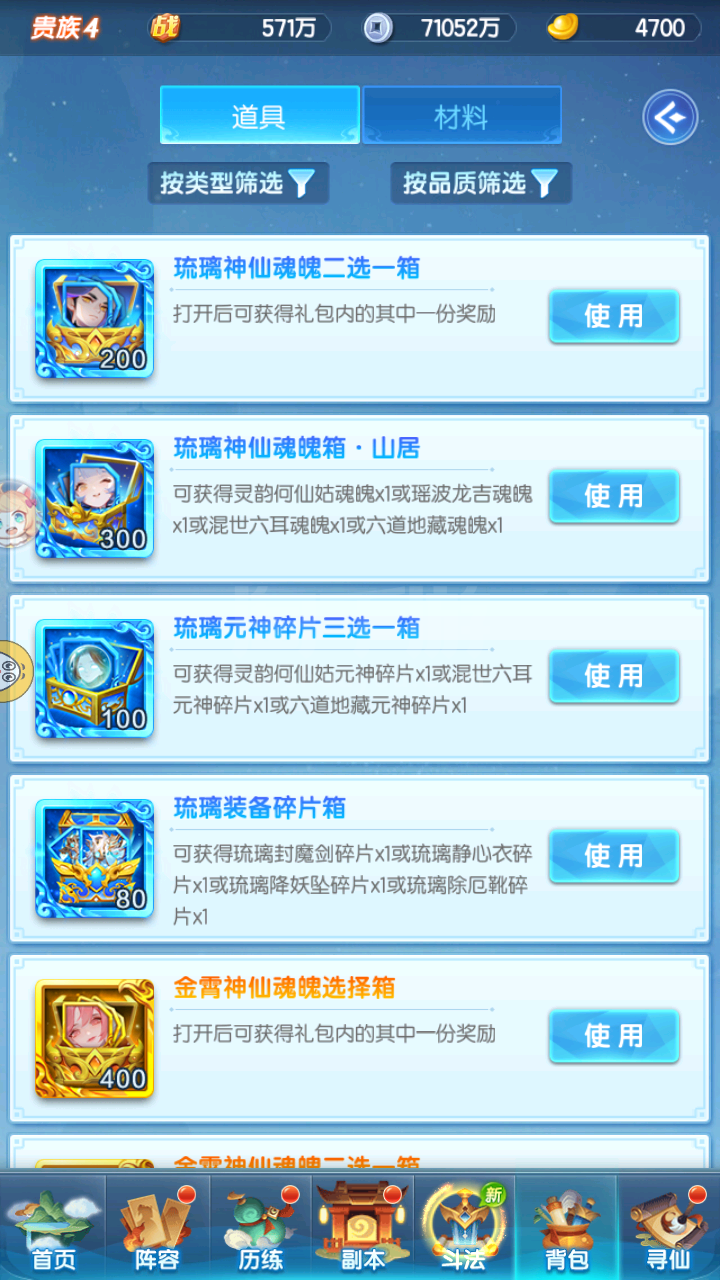
Task: Use 琉璃神仙魂魄二选一箱
Action: 613,316
